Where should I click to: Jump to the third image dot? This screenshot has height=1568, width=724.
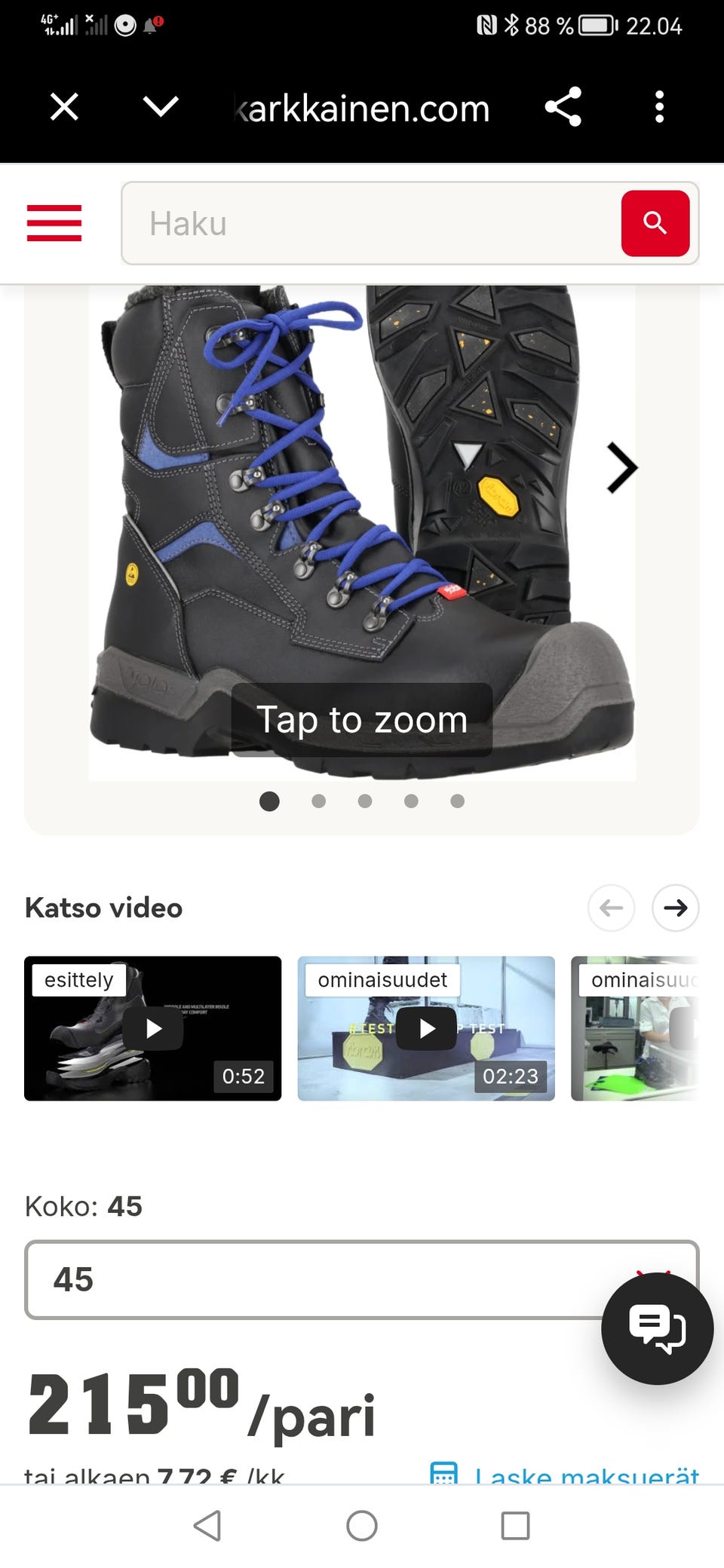pyautogui.click(x=365, y=801)
